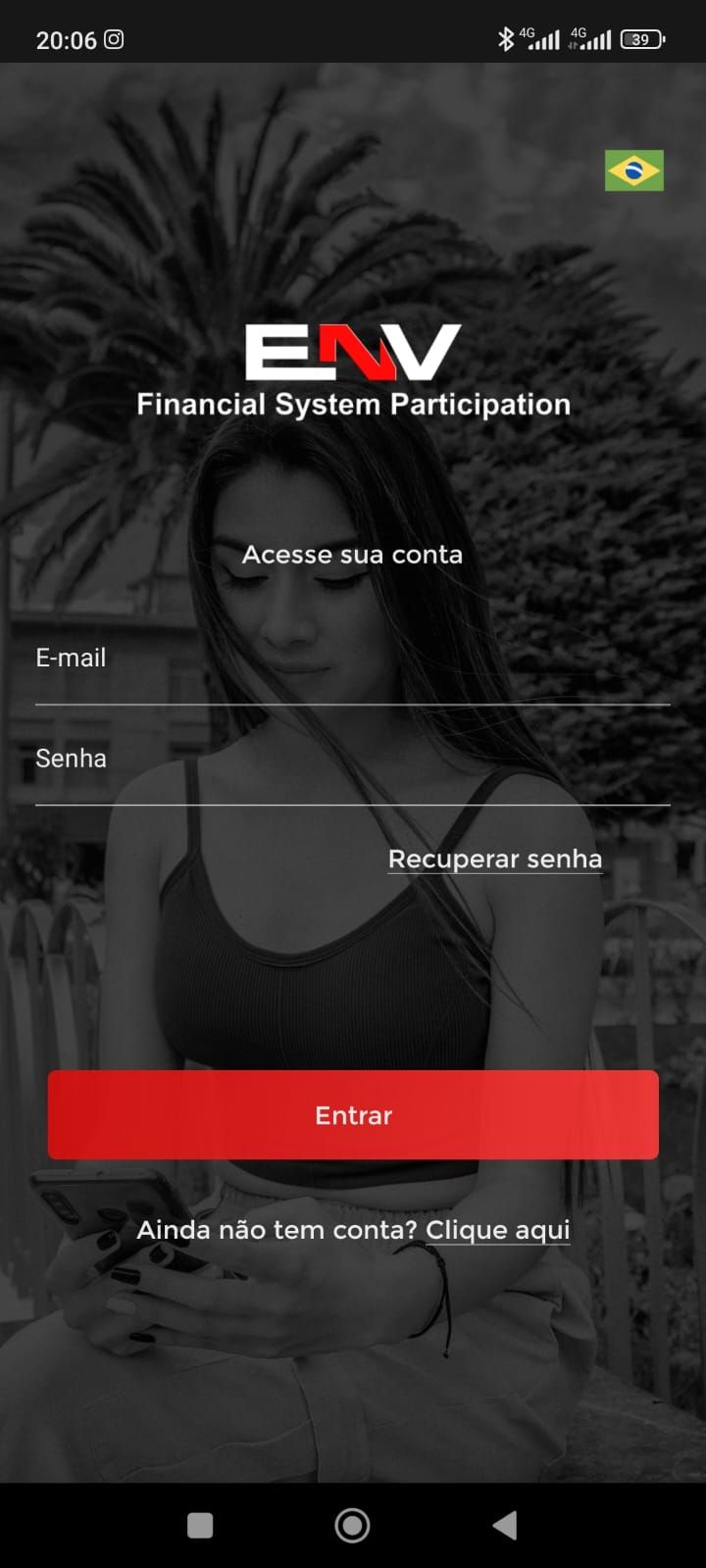The width and height of the screenshot is (706, 1568).
Task: Go back using system back button
Action: pos(504,1525)
